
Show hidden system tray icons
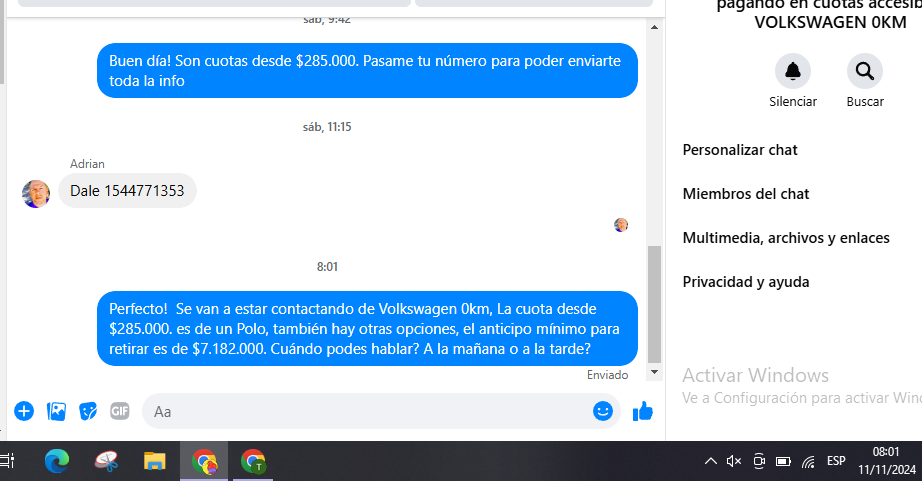(x=710, y=461)
